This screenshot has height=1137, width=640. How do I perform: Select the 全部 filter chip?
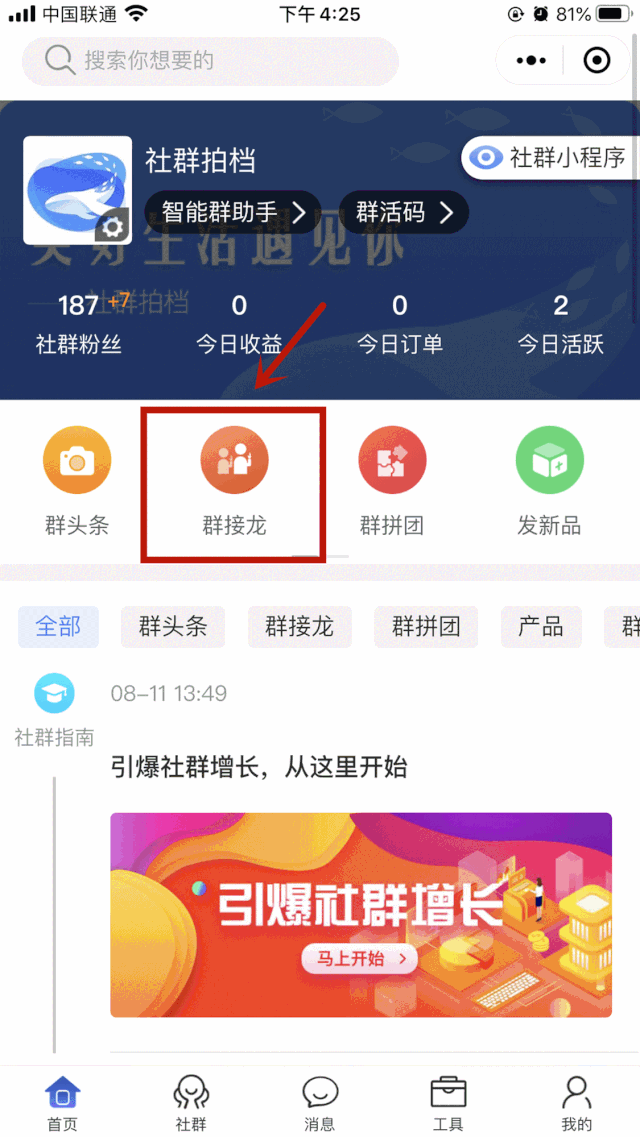coord(58,627)
